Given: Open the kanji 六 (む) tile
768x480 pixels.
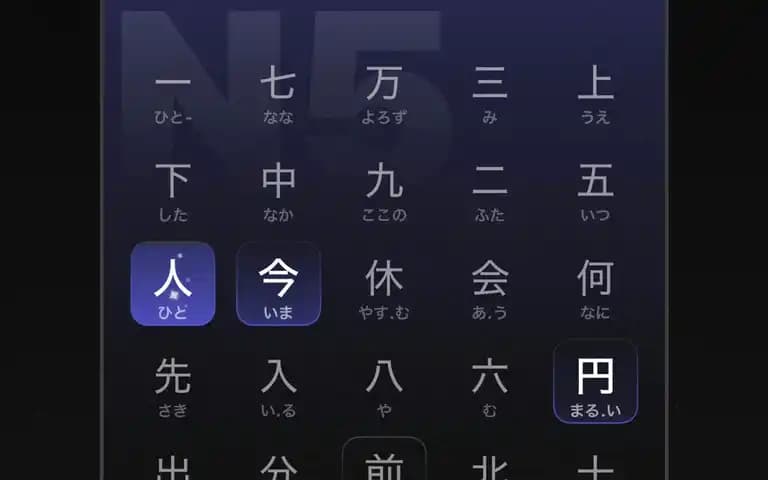Looking at the screenshot, I should tap(490, 384).
